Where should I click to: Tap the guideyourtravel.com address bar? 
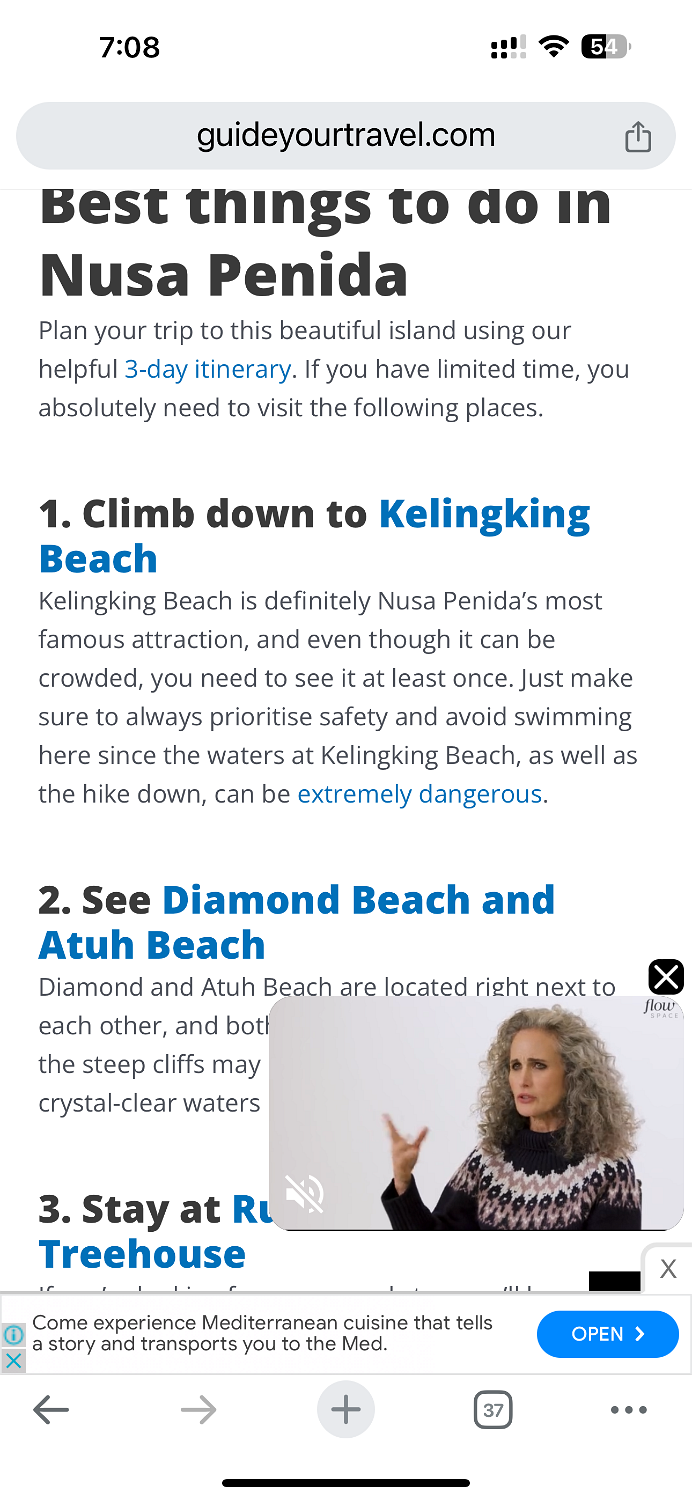(x=345, y=136)
